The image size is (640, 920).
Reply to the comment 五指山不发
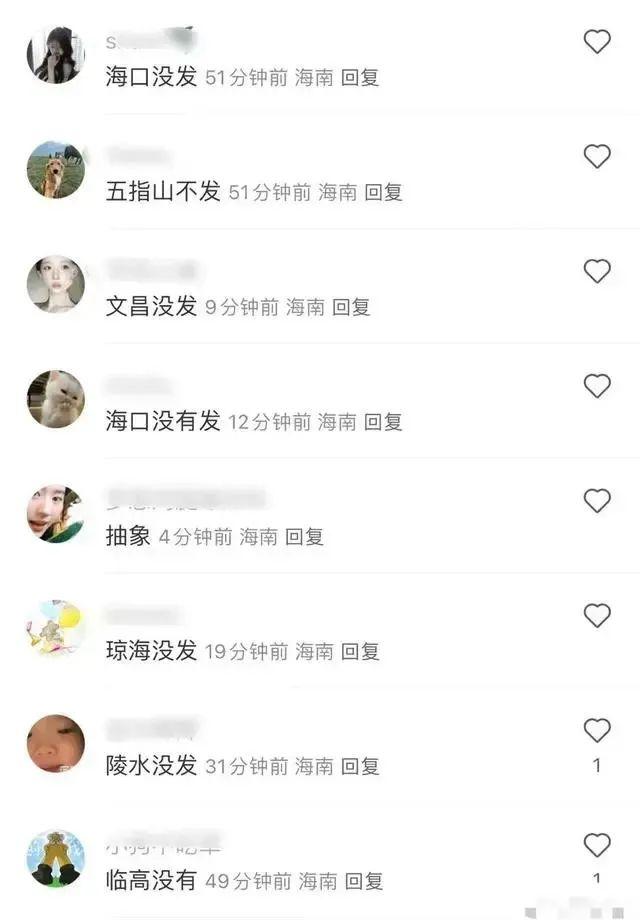click(383, 193)
